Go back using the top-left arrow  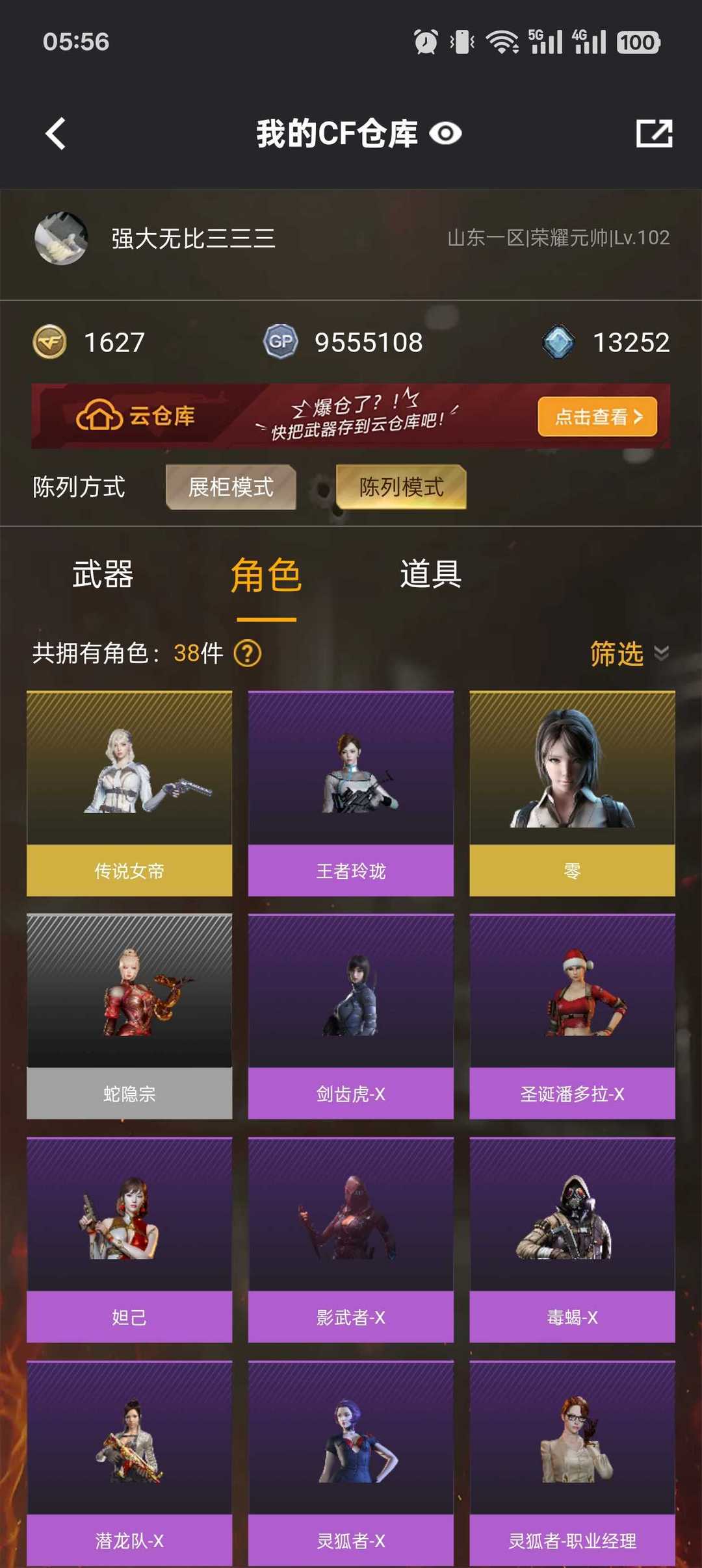coord(56,134)
